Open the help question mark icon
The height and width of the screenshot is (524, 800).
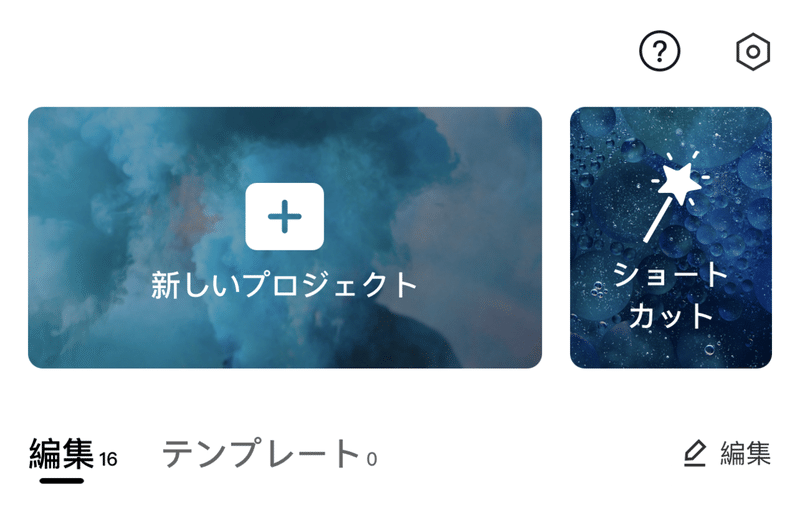(x=659, y=51)
